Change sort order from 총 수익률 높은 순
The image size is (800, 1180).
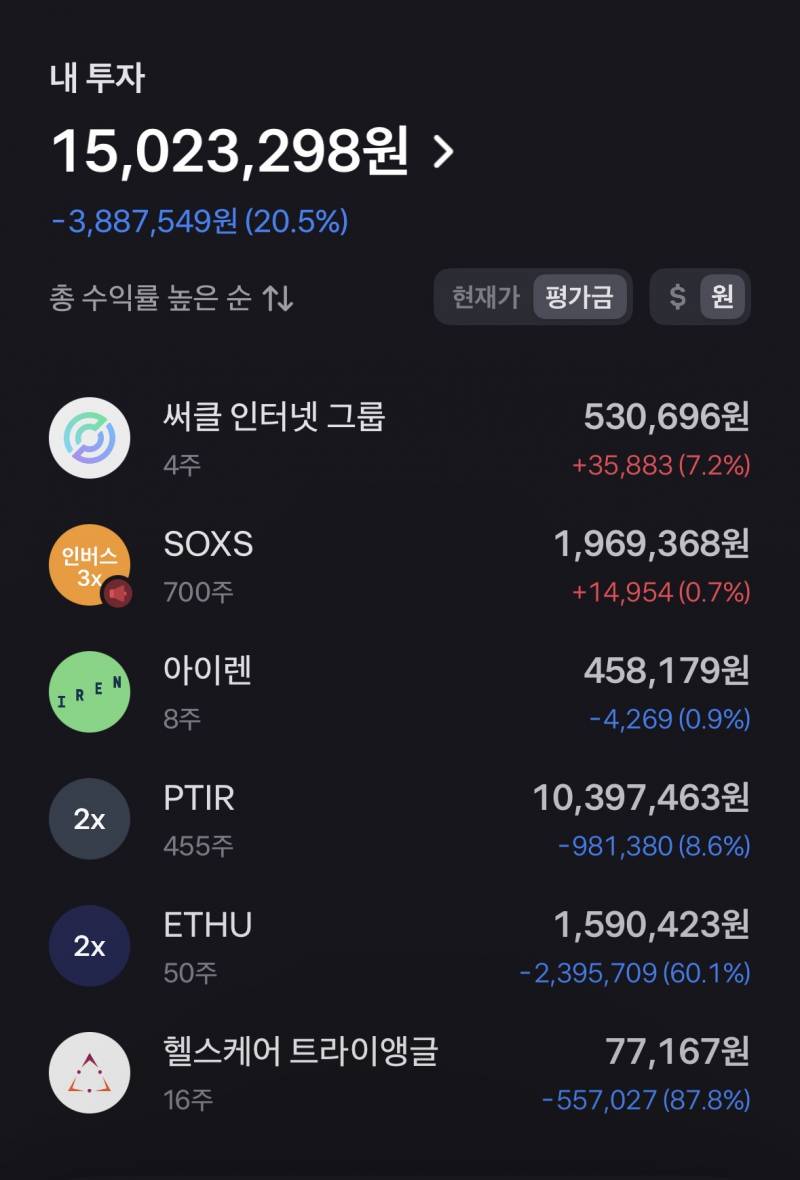point(171,298)
